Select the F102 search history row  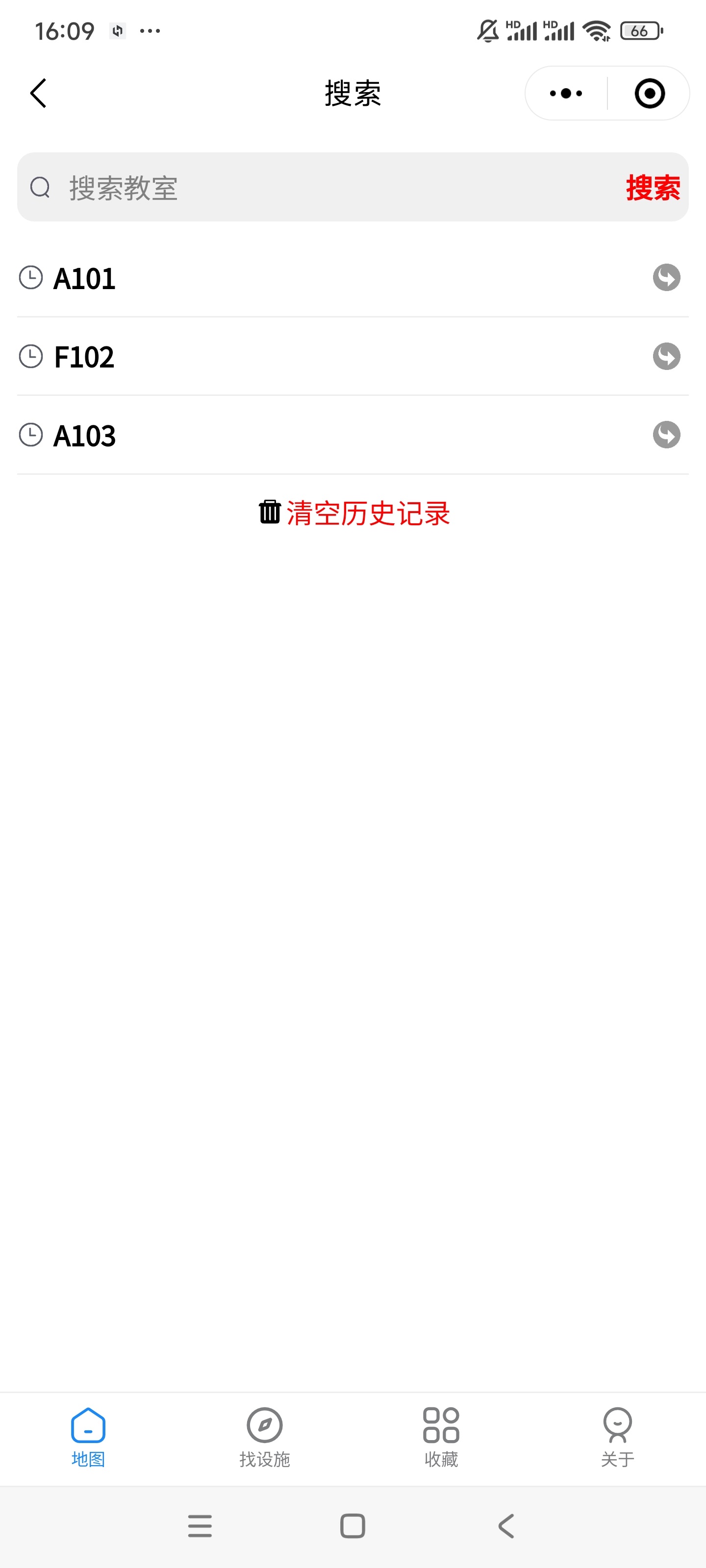(x=84, y=357)
